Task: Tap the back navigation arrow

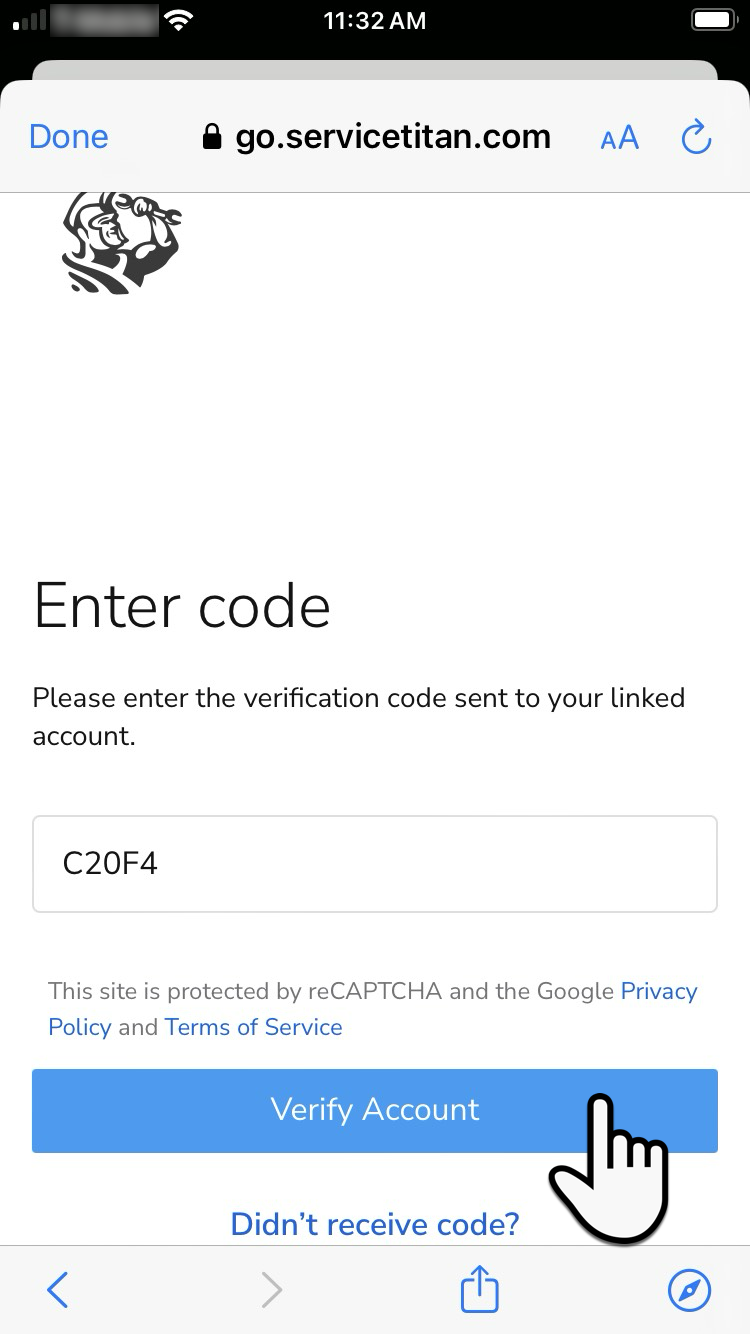Action: click(x=57, y=1290)
